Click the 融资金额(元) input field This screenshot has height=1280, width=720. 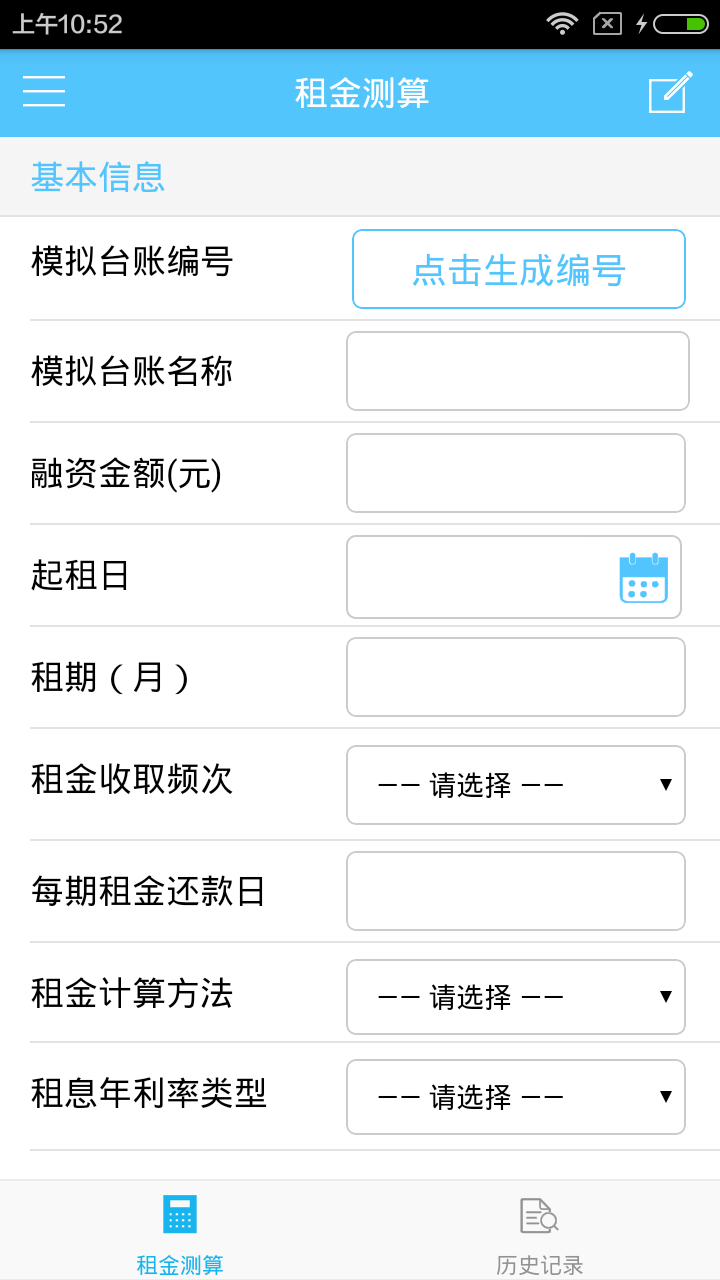click(x=516, y=472)
